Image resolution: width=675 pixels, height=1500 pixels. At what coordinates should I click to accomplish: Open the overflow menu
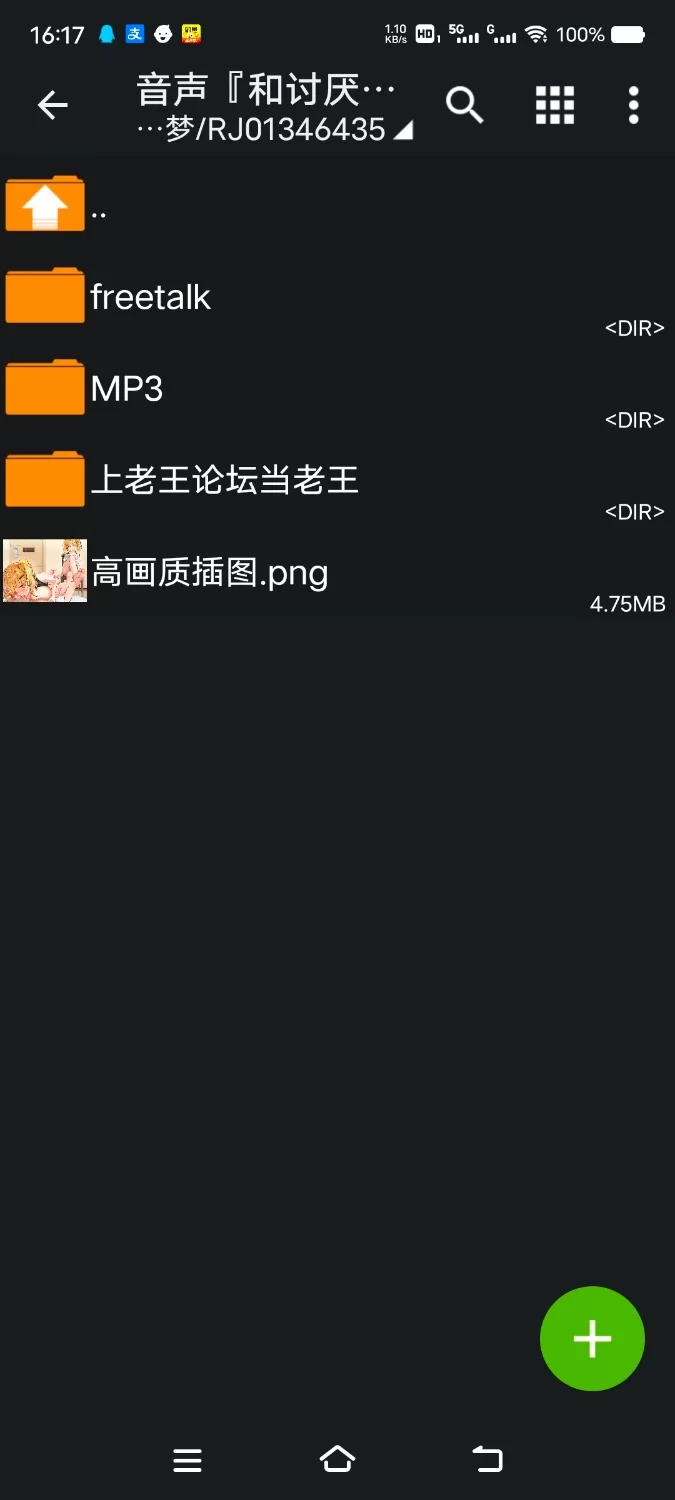(633, 104)
